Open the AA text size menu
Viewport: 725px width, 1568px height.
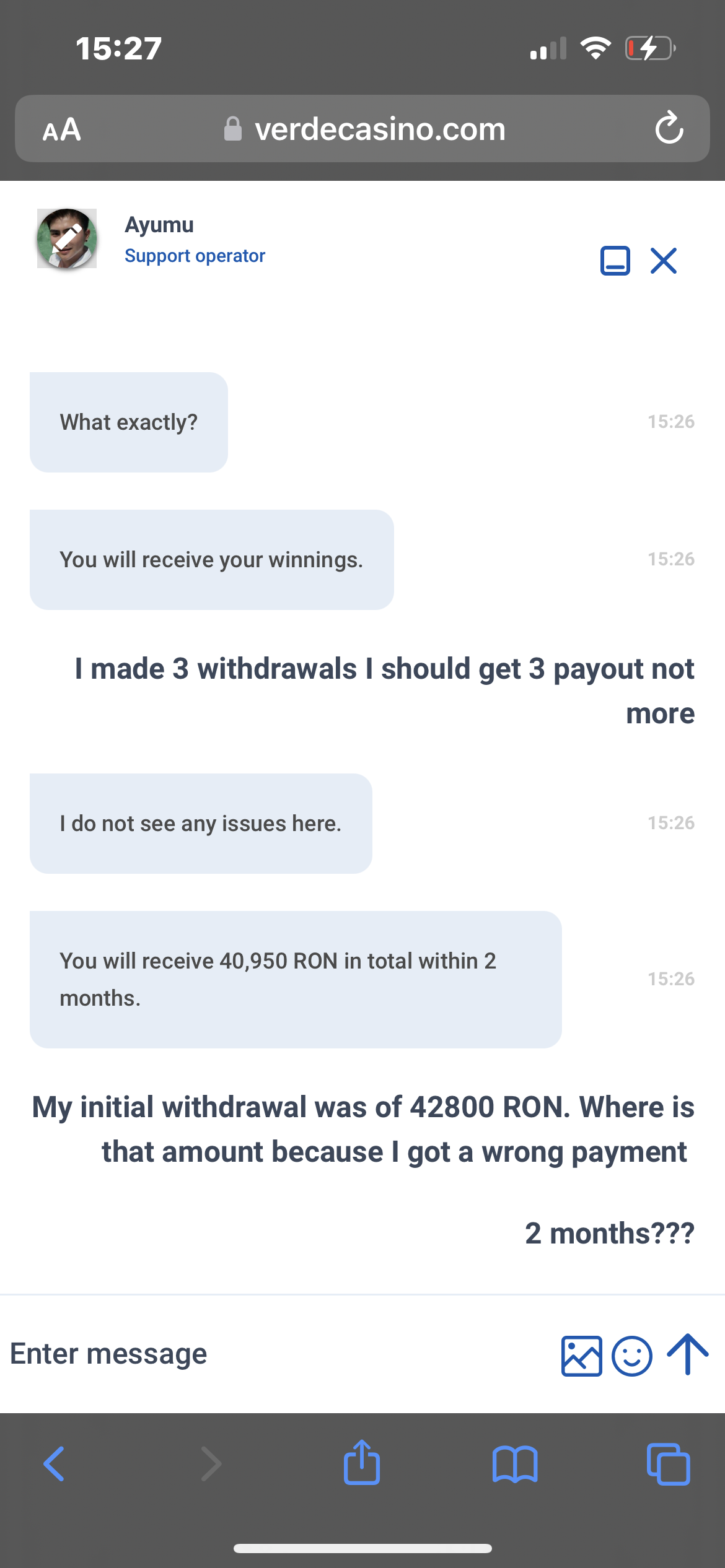click(62, 129)
